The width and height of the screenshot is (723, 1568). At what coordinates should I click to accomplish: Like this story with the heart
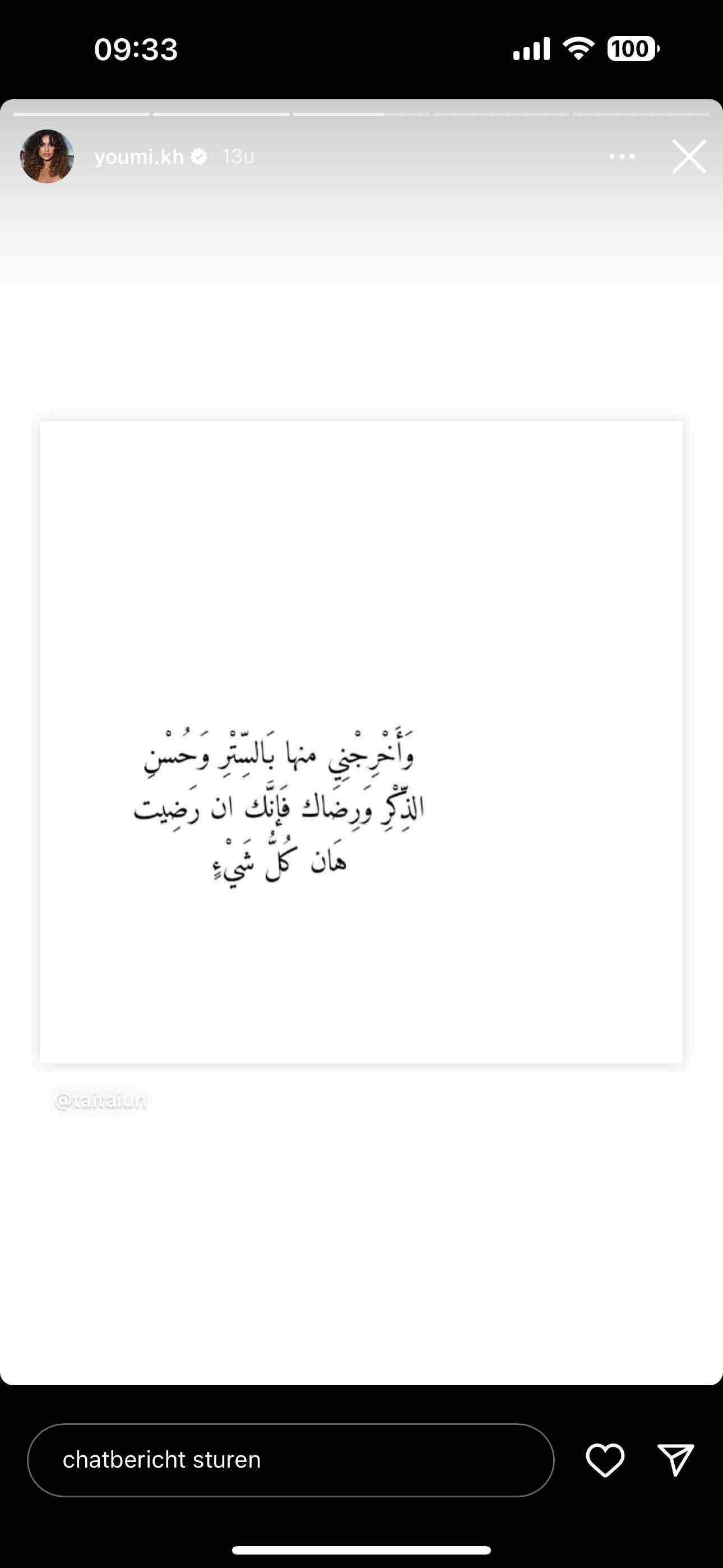604,1460
